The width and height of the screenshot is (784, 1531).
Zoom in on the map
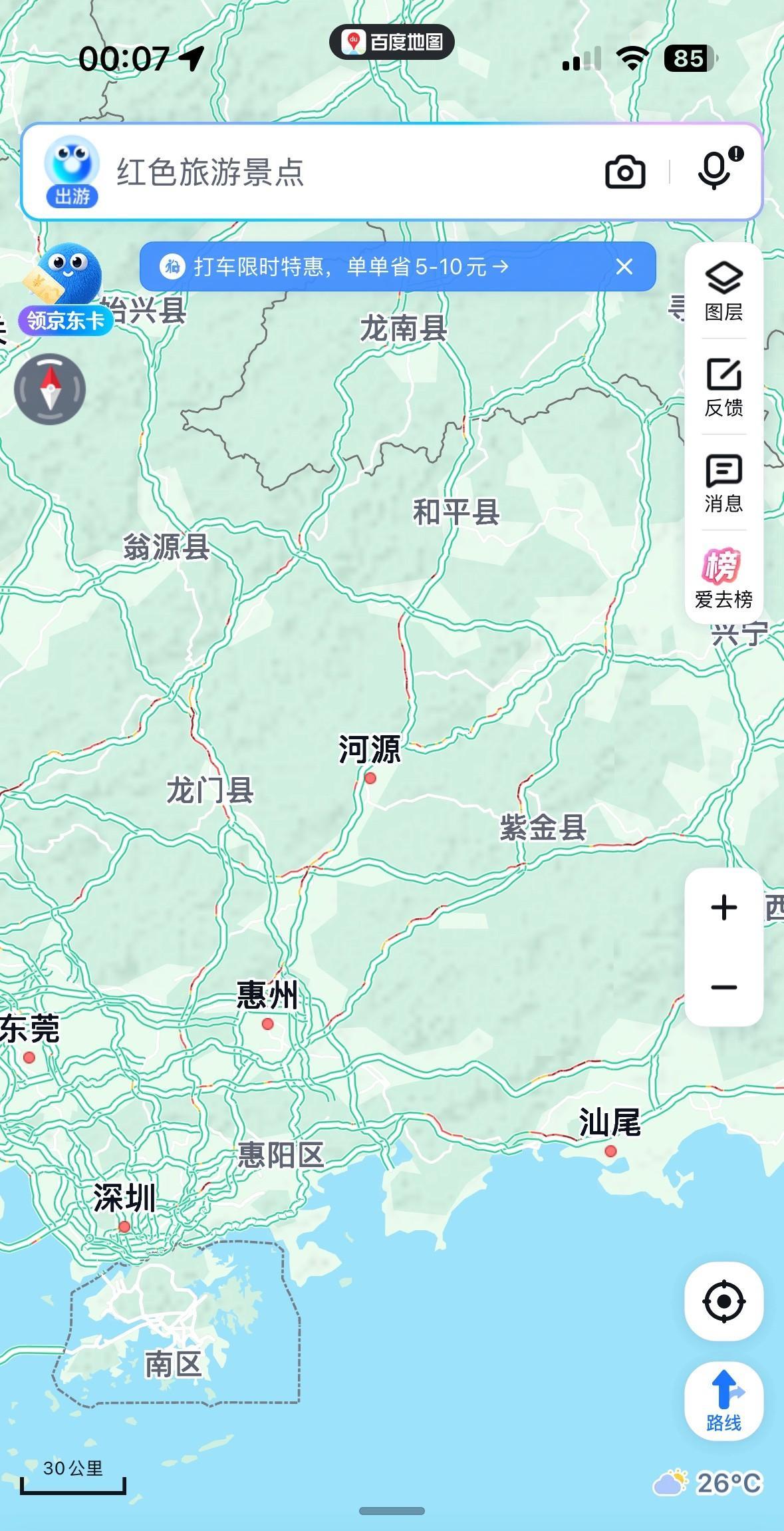(x=723, y=908)
